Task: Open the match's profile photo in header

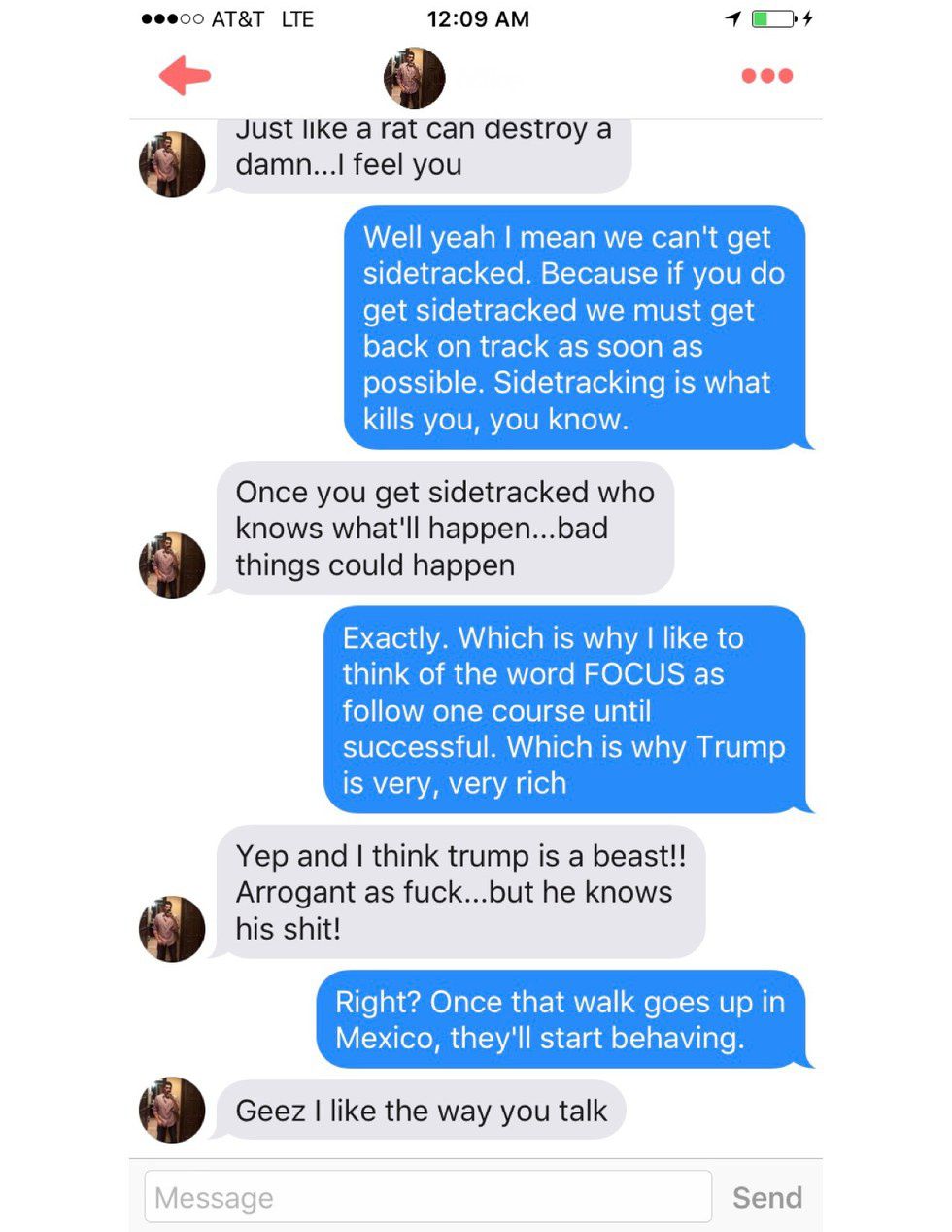Action: tap(415, 78)
